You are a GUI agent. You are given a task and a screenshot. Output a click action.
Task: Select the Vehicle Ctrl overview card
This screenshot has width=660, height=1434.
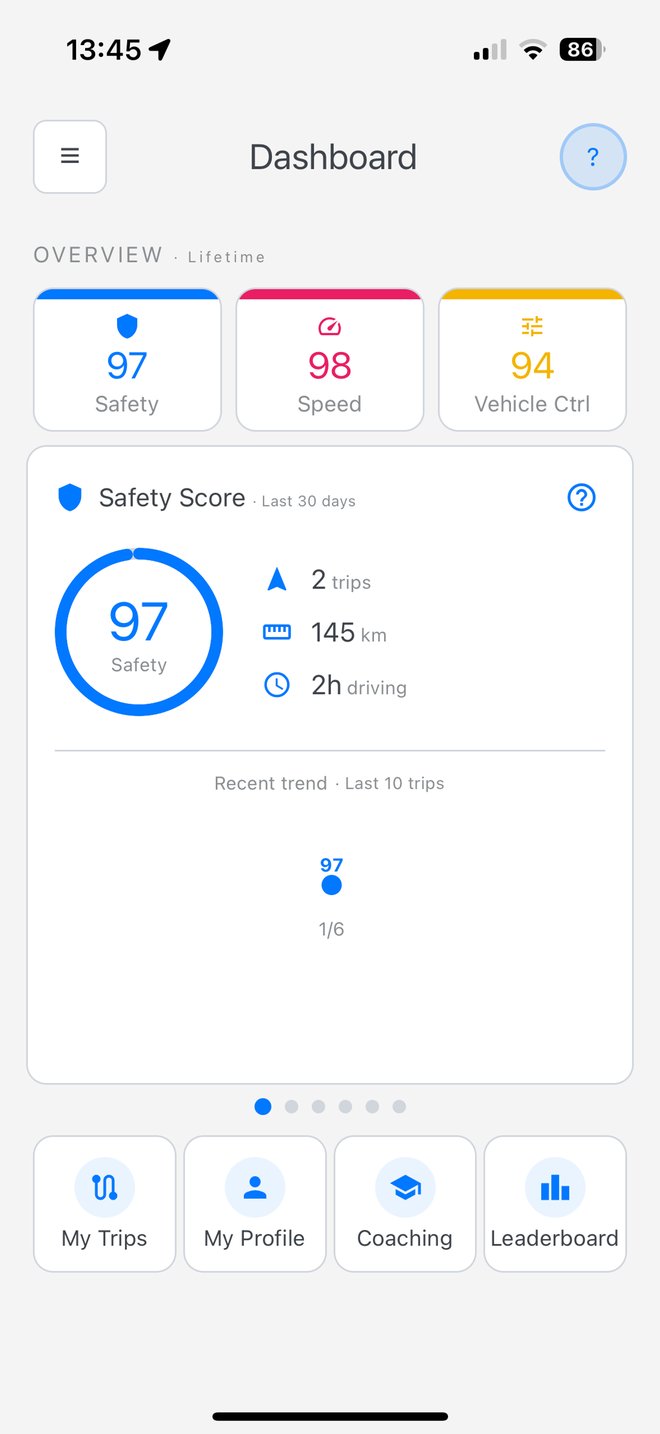coord(533,360)
